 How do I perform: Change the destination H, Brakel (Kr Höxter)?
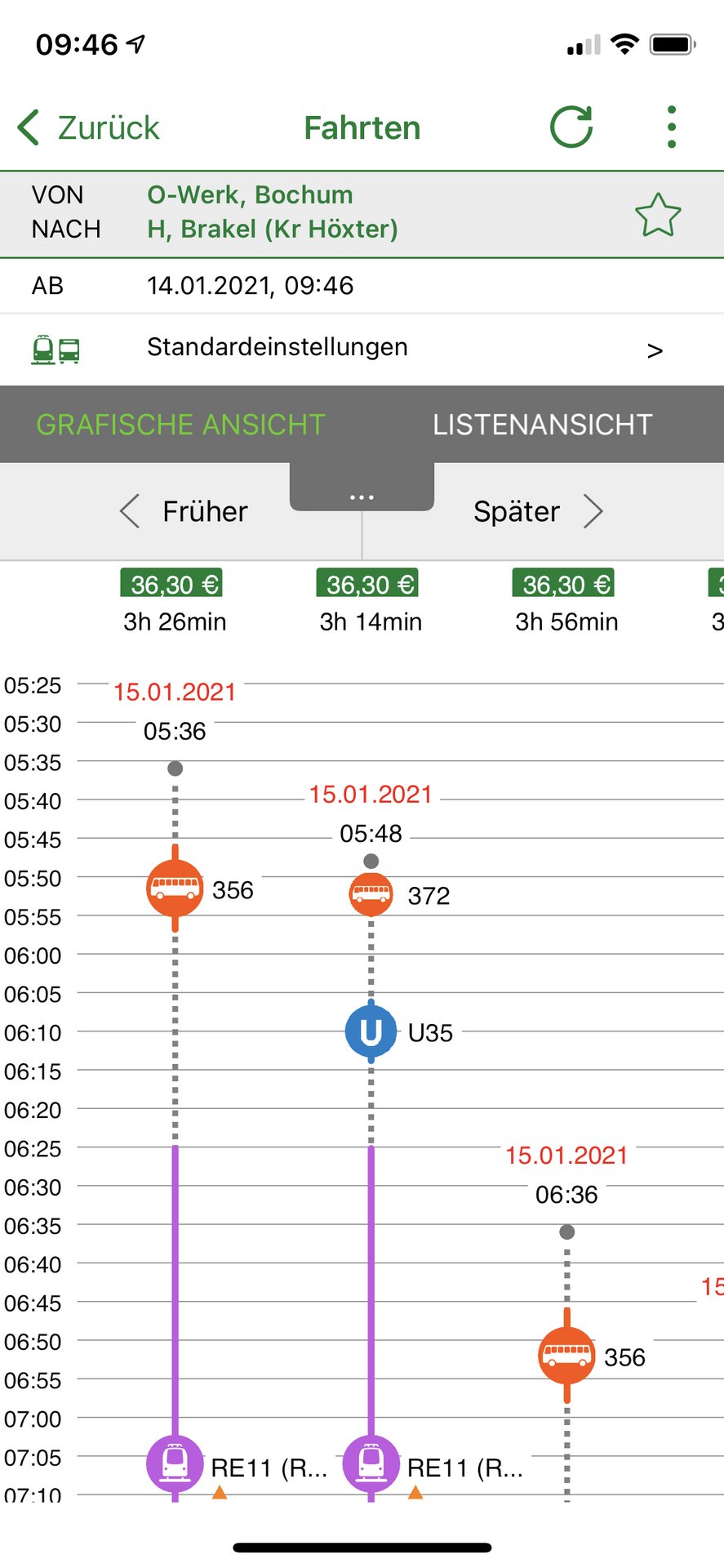(273, 229)
